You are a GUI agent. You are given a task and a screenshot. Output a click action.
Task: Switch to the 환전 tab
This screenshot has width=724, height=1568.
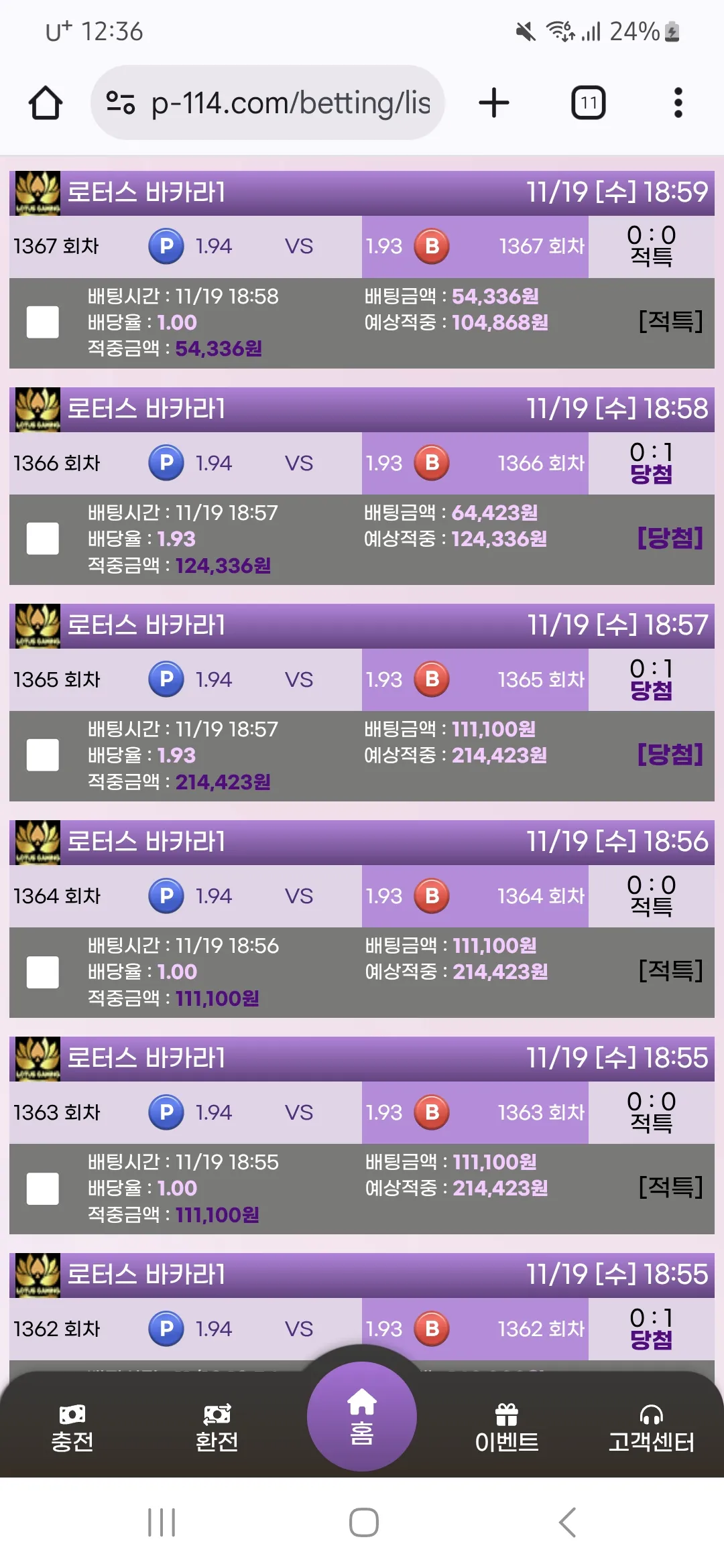[217, 1428]
